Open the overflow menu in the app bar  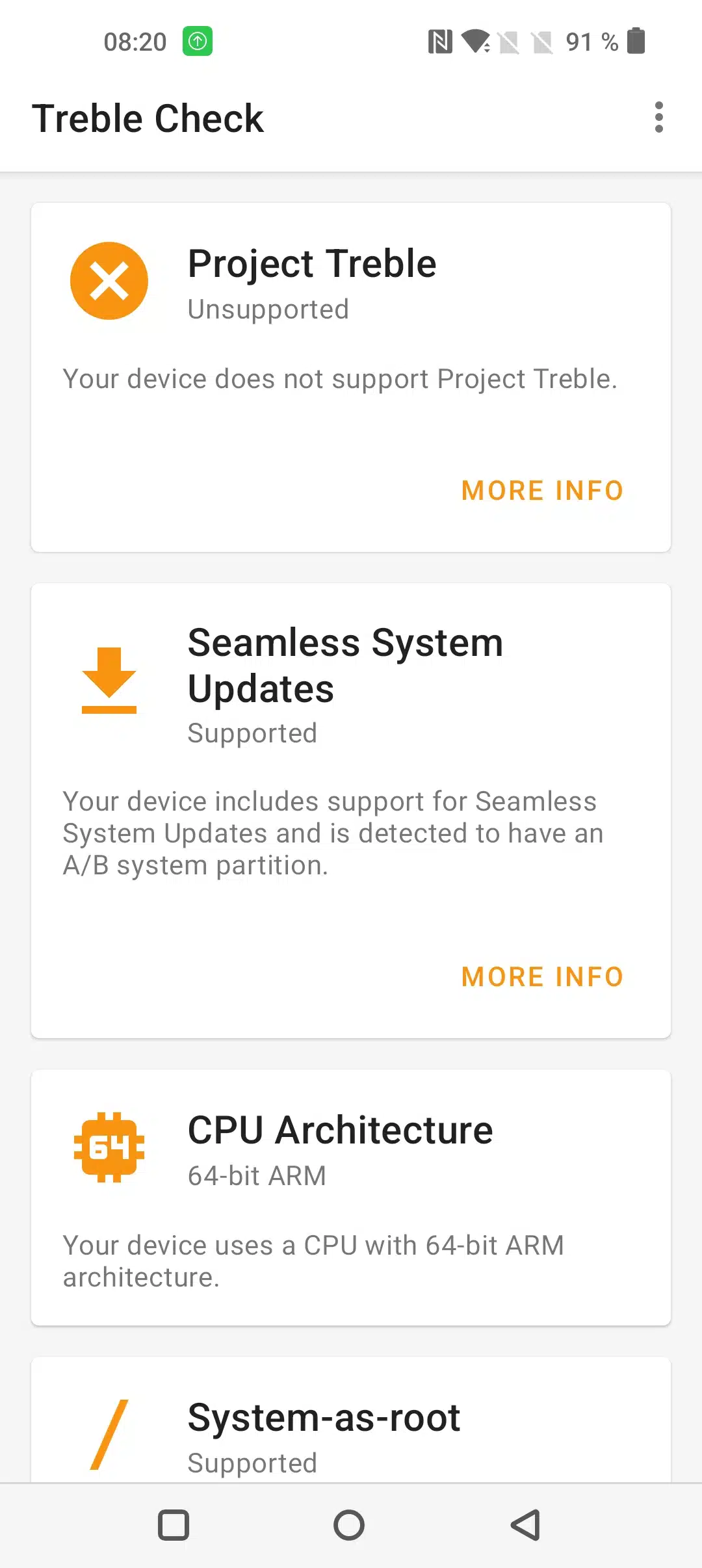tap(658, 118)
